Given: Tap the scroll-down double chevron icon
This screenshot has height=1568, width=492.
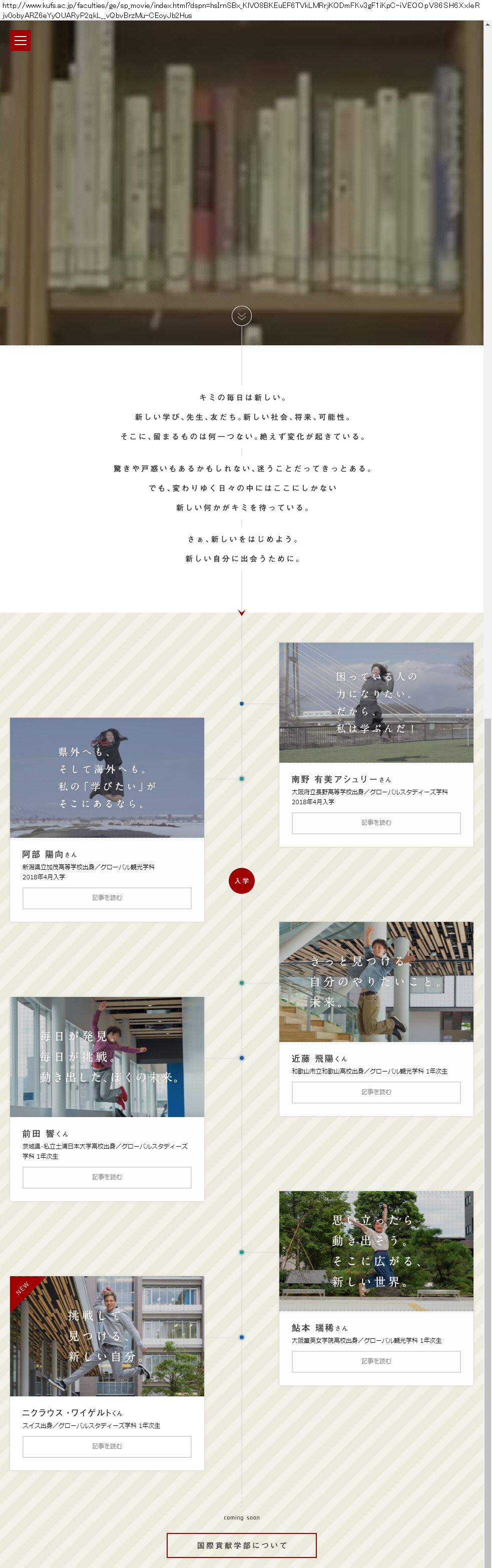Looking at the screenshot, I should (242, 315).
